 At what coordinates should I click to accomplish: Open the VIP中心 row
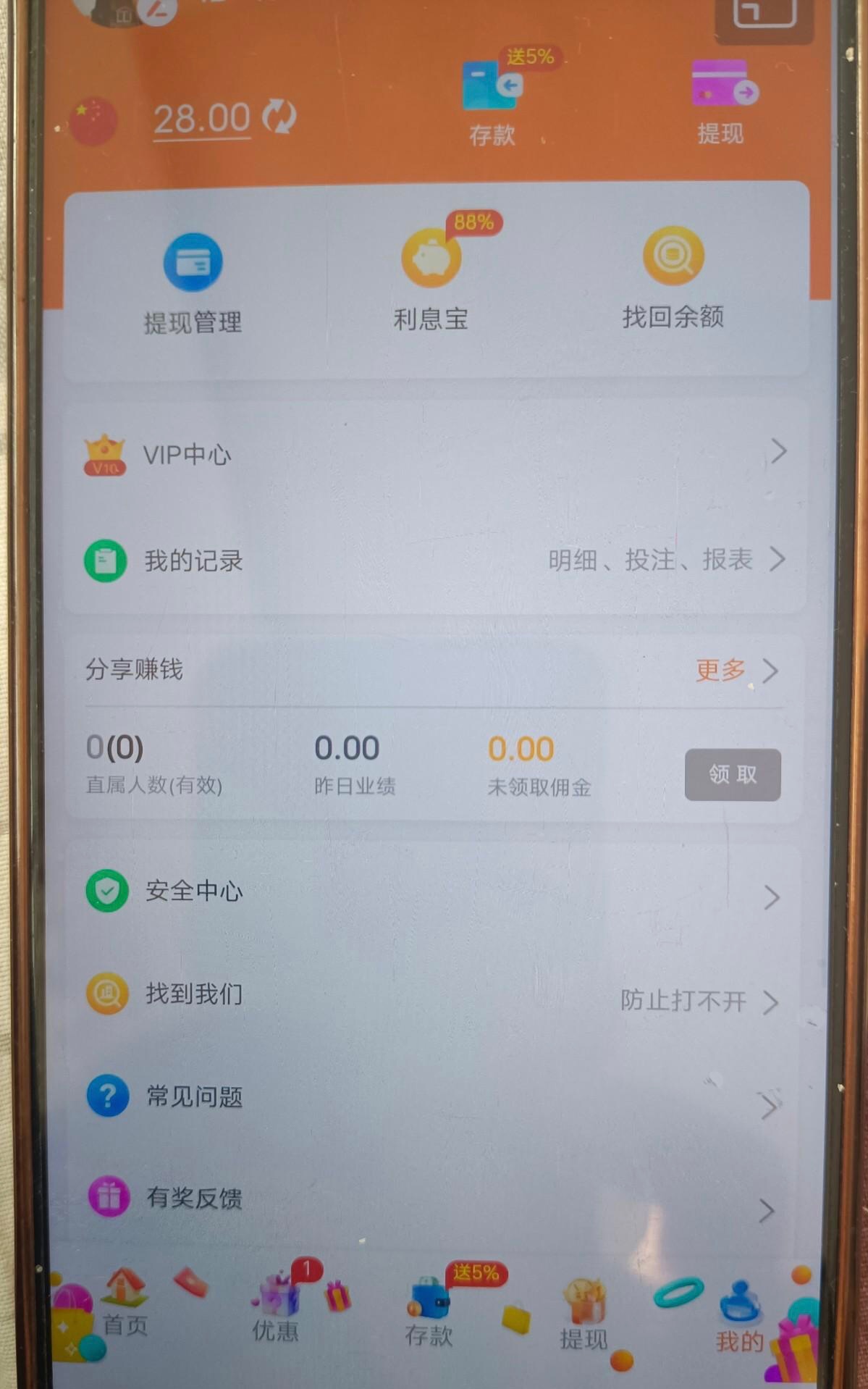tap(434, 454)
